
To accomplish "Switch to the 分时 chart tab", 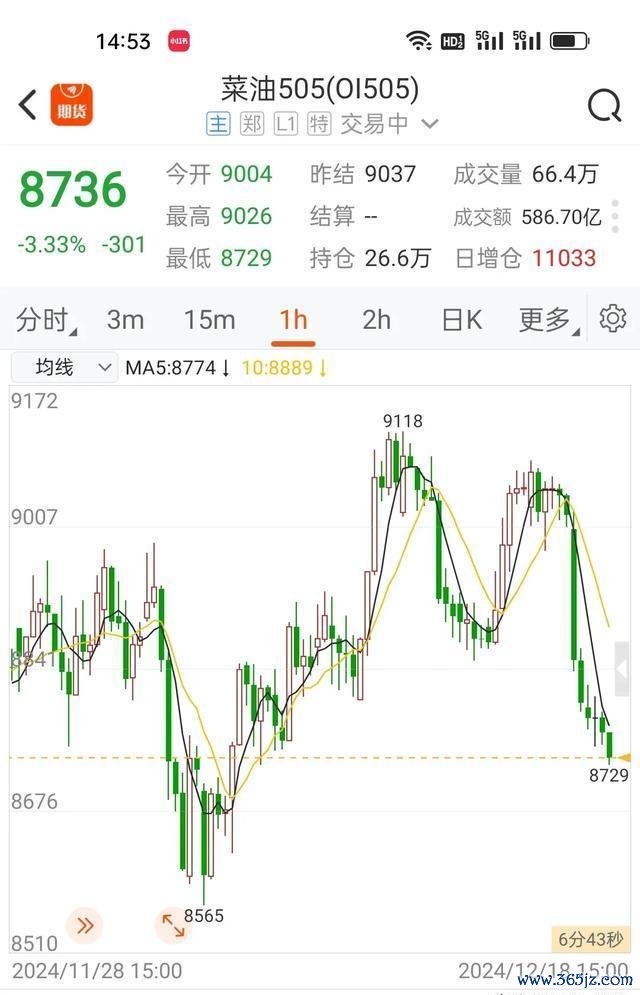I will coord(45,320).
